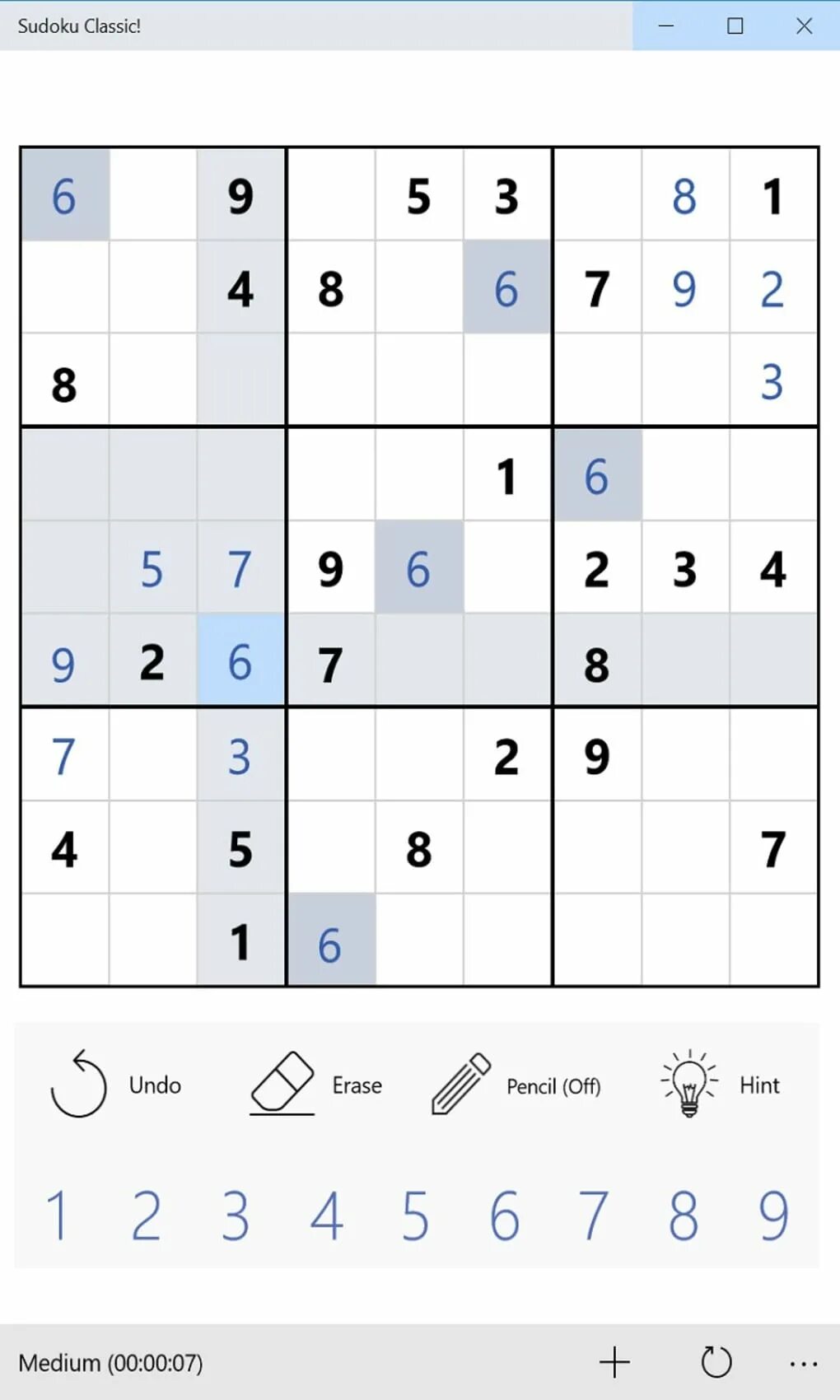
Task: Enter number 7 from the number pad
Action: (x=594, y=1216)
